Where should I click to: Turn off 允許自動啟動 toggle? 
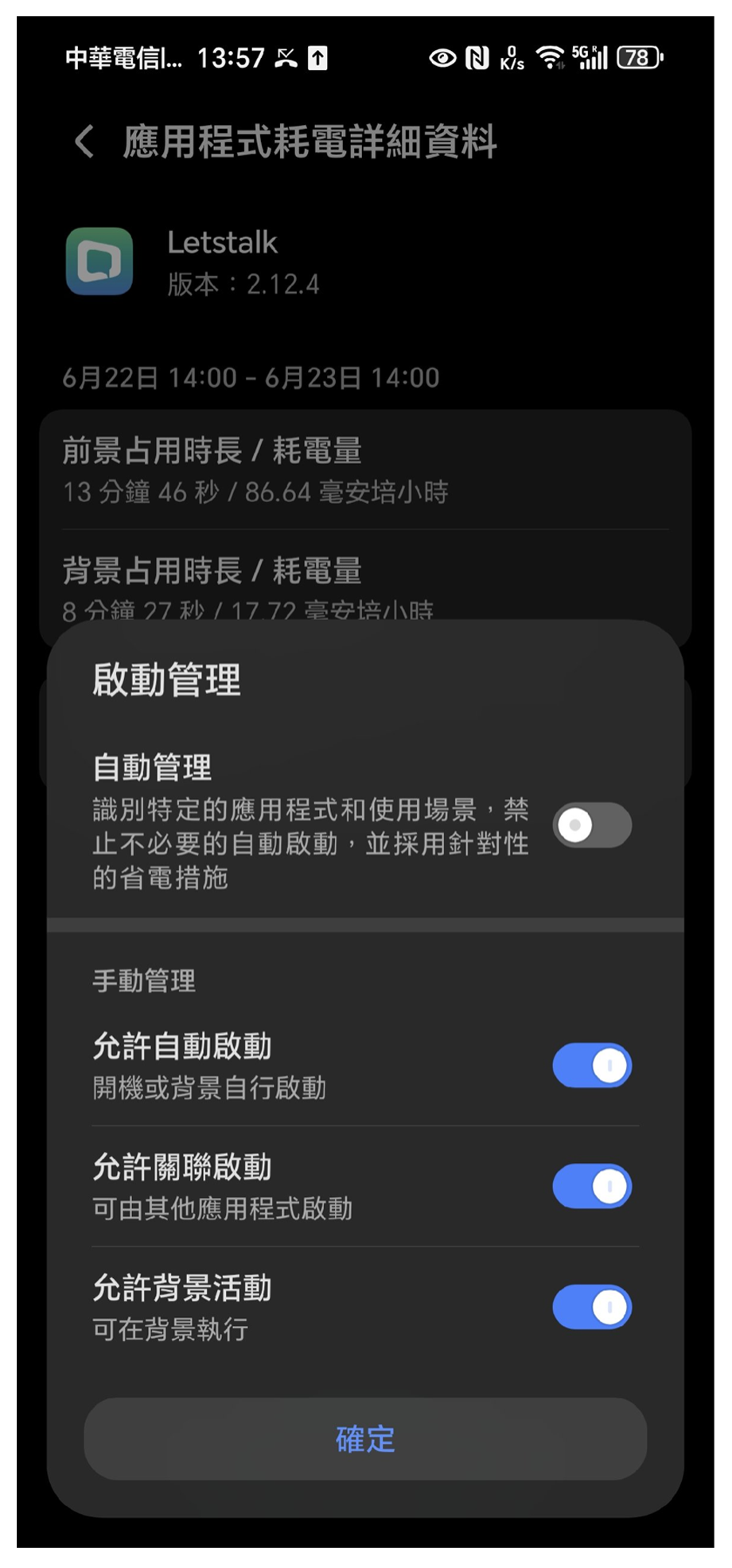tap(592, 1066)
